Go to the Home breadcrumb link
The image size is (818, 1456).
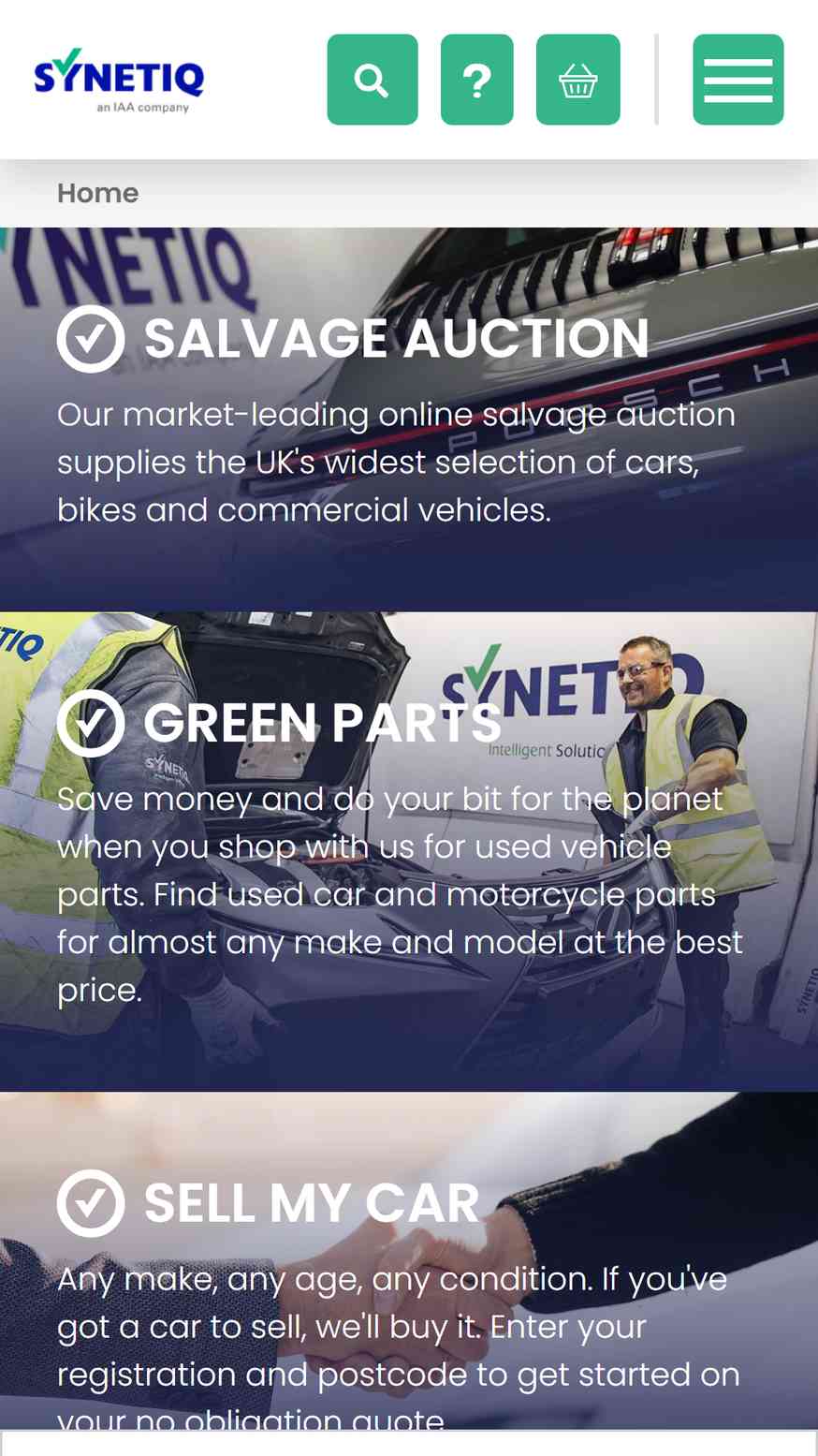pos(98,193)
